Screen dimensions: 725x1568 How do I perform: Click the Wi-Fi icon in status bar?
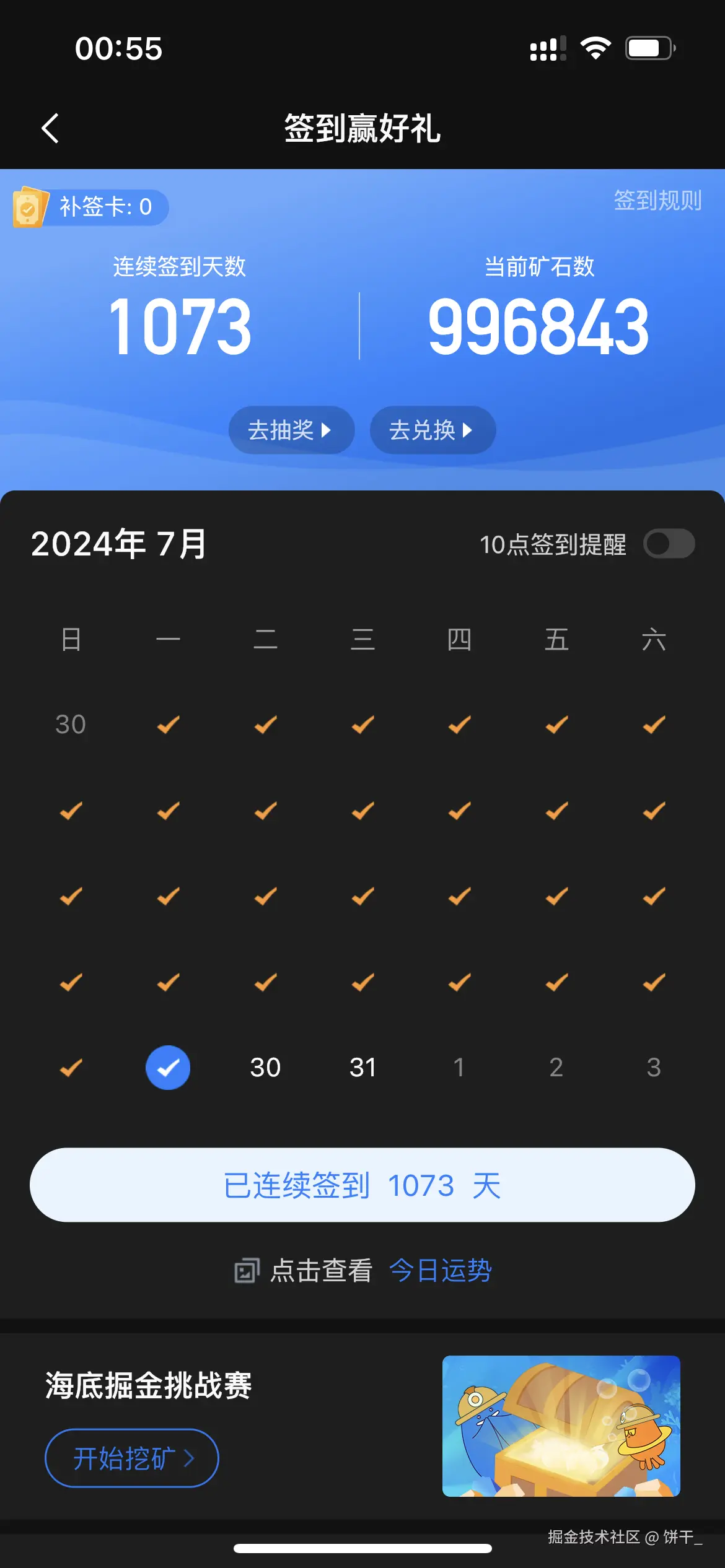pyautogui.click(x=595, y=48)
